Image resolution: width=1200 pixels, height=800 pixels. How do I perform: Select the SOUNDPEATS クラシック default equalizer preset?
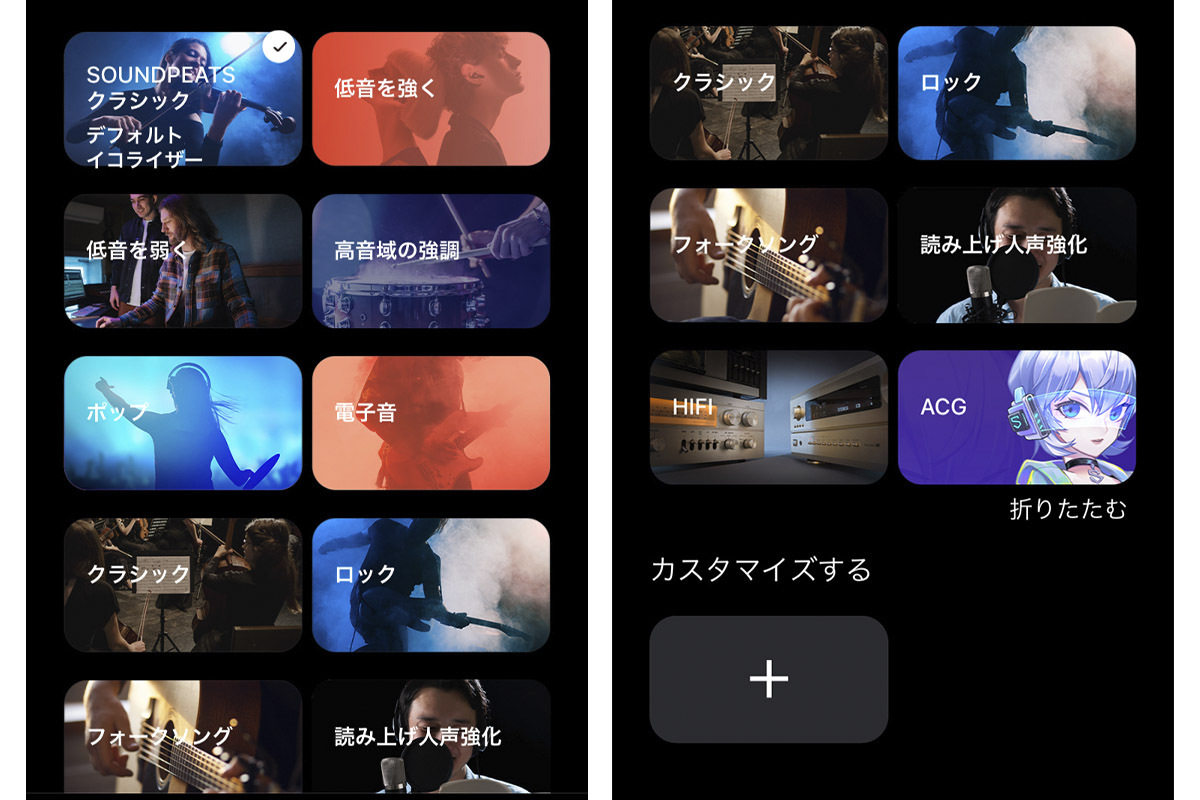[x=182, y=99]
